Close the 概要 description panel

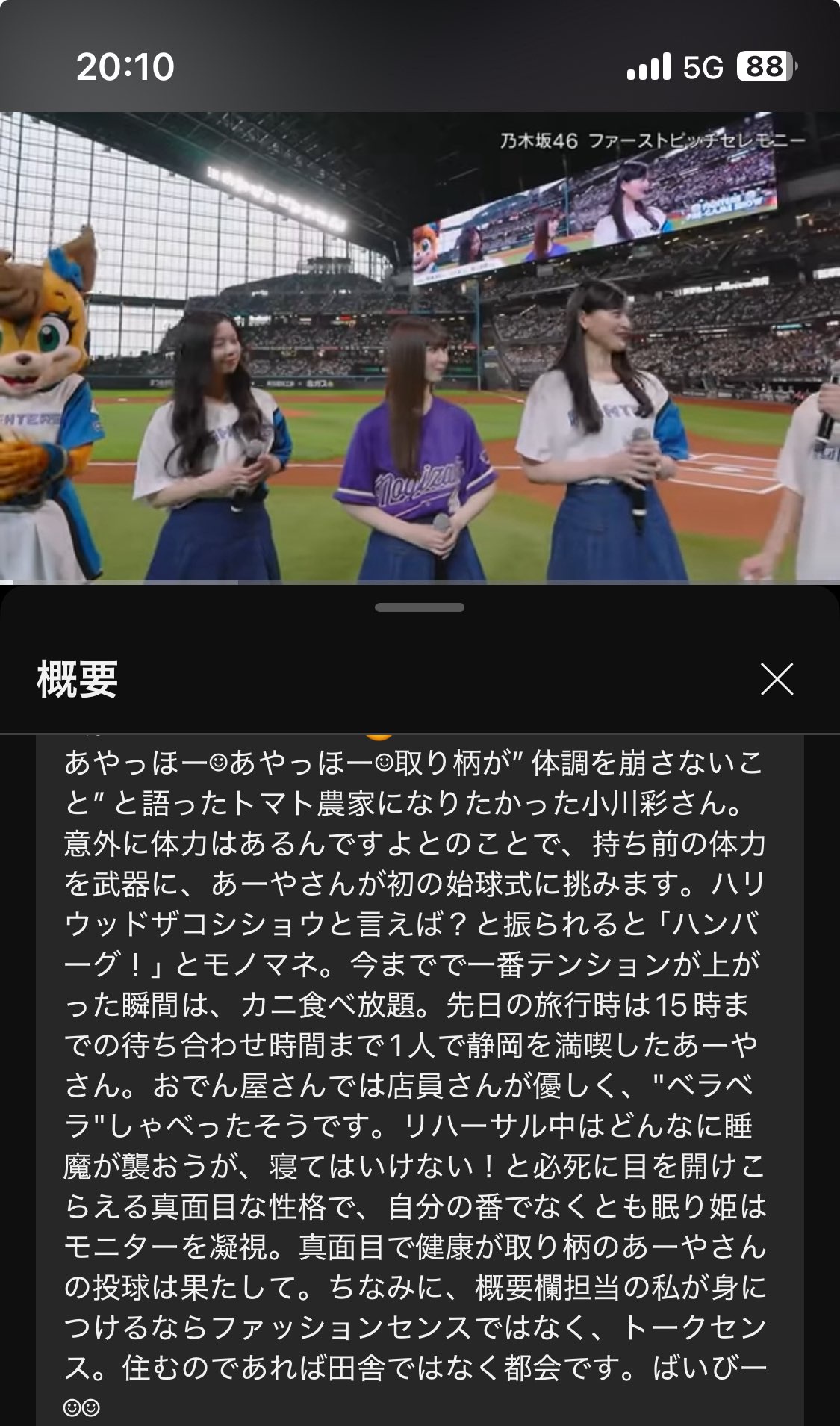(777, 679)
